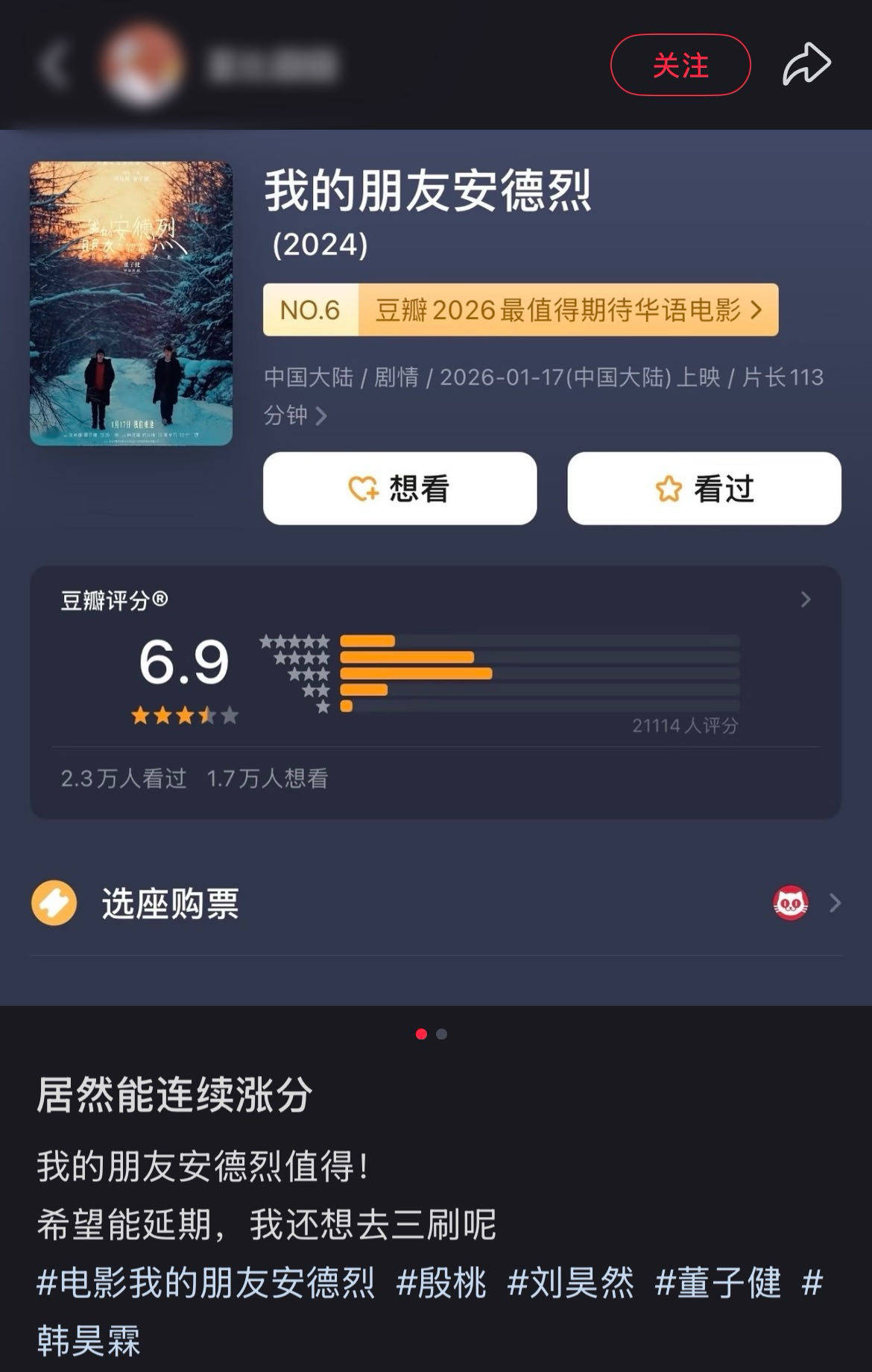Jump to the second image dot
The width and height of the screenshot is (872, 1372).
(x=442, y=1034)
